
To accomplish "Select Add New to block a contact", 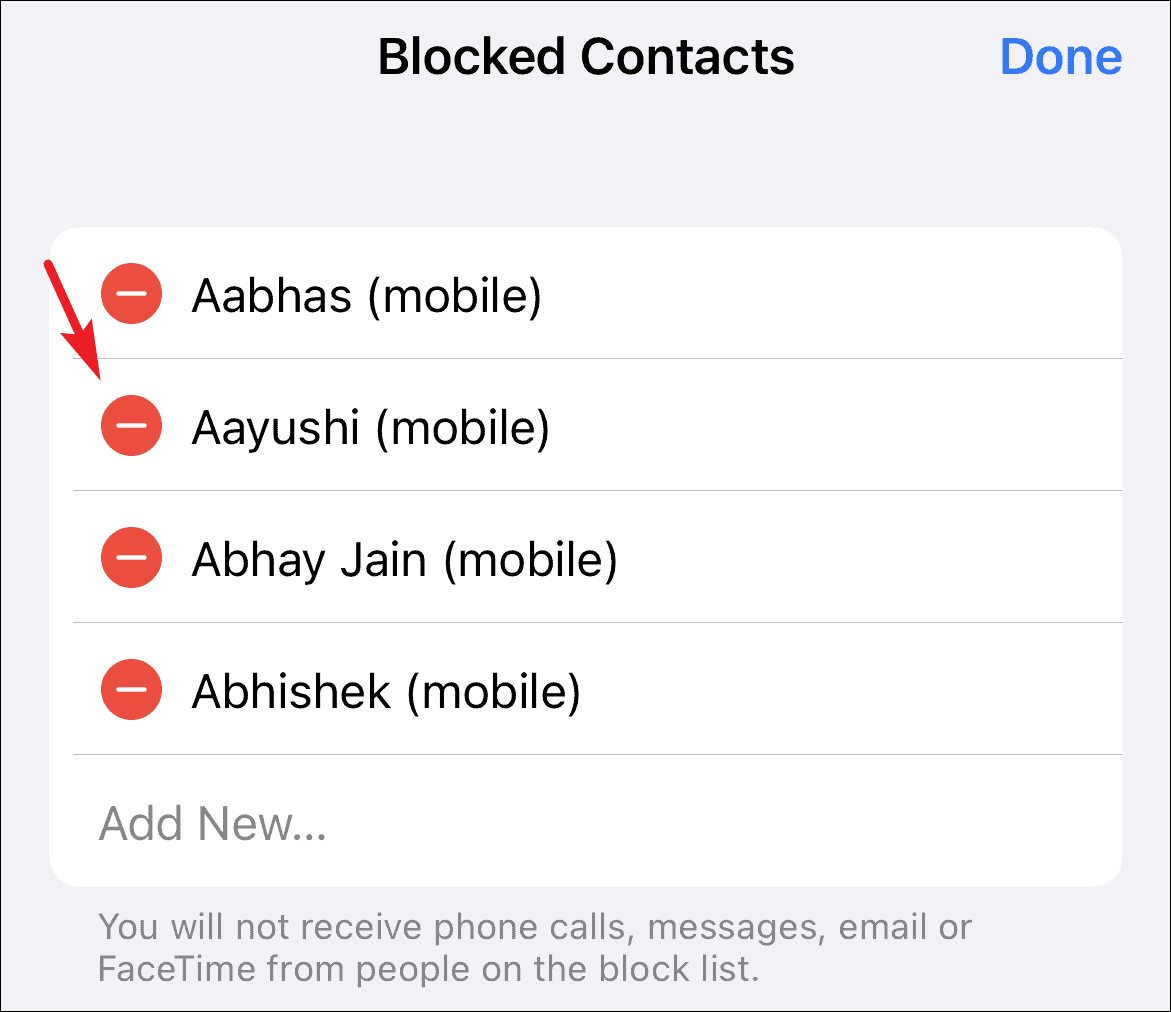I will 586,822.
